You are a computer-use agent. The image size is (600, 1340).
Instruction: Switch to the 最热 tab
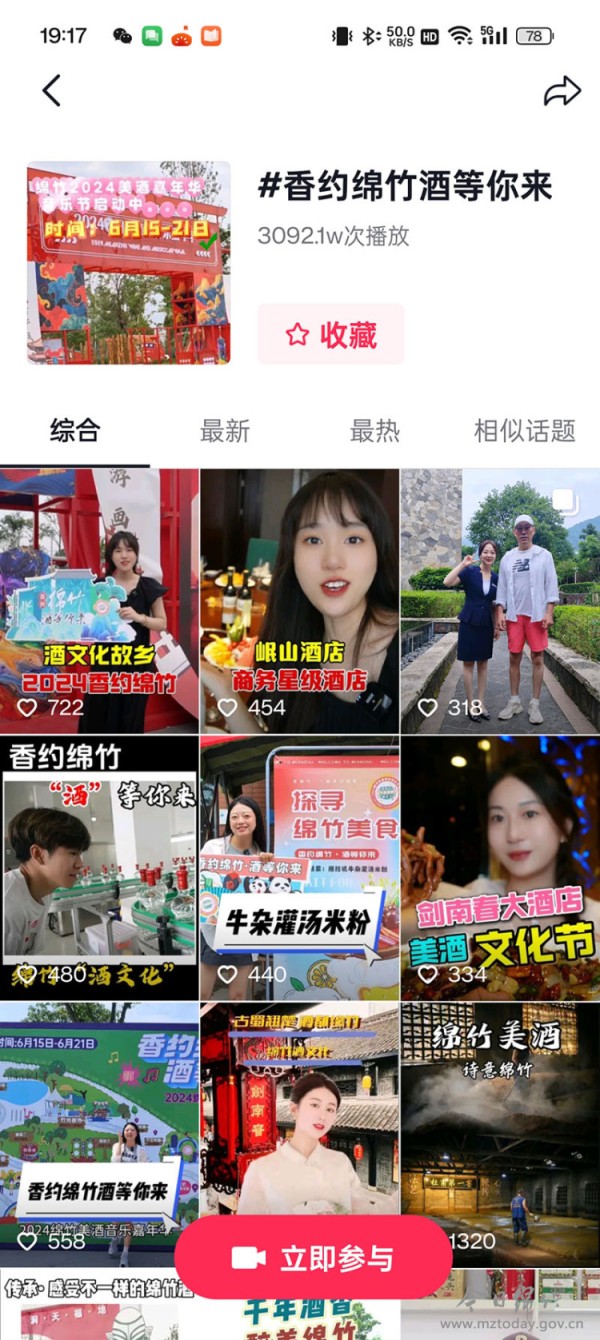[375, 431]
